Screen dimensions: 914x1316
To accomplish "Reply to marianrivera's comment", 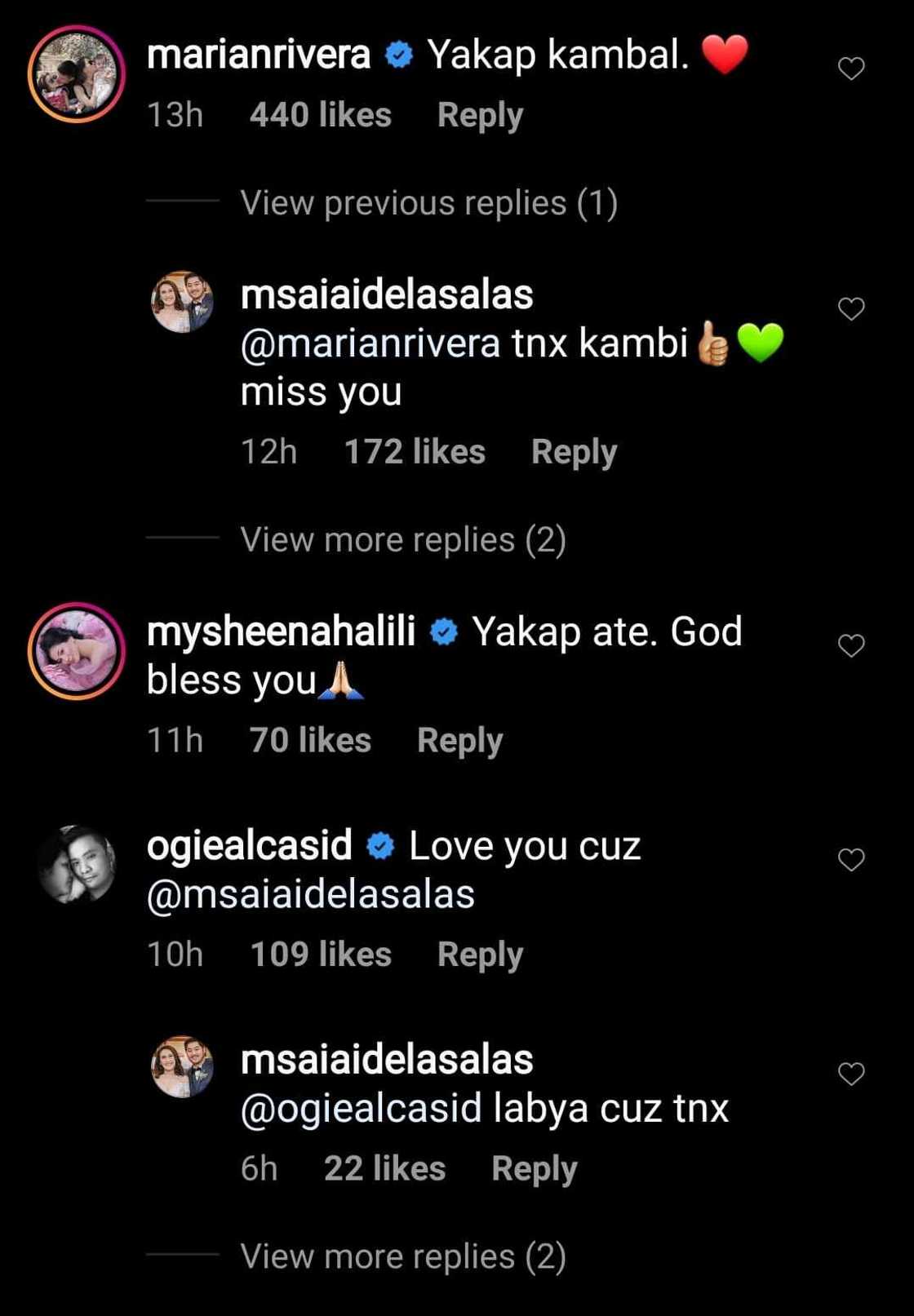I will [480, 115].
